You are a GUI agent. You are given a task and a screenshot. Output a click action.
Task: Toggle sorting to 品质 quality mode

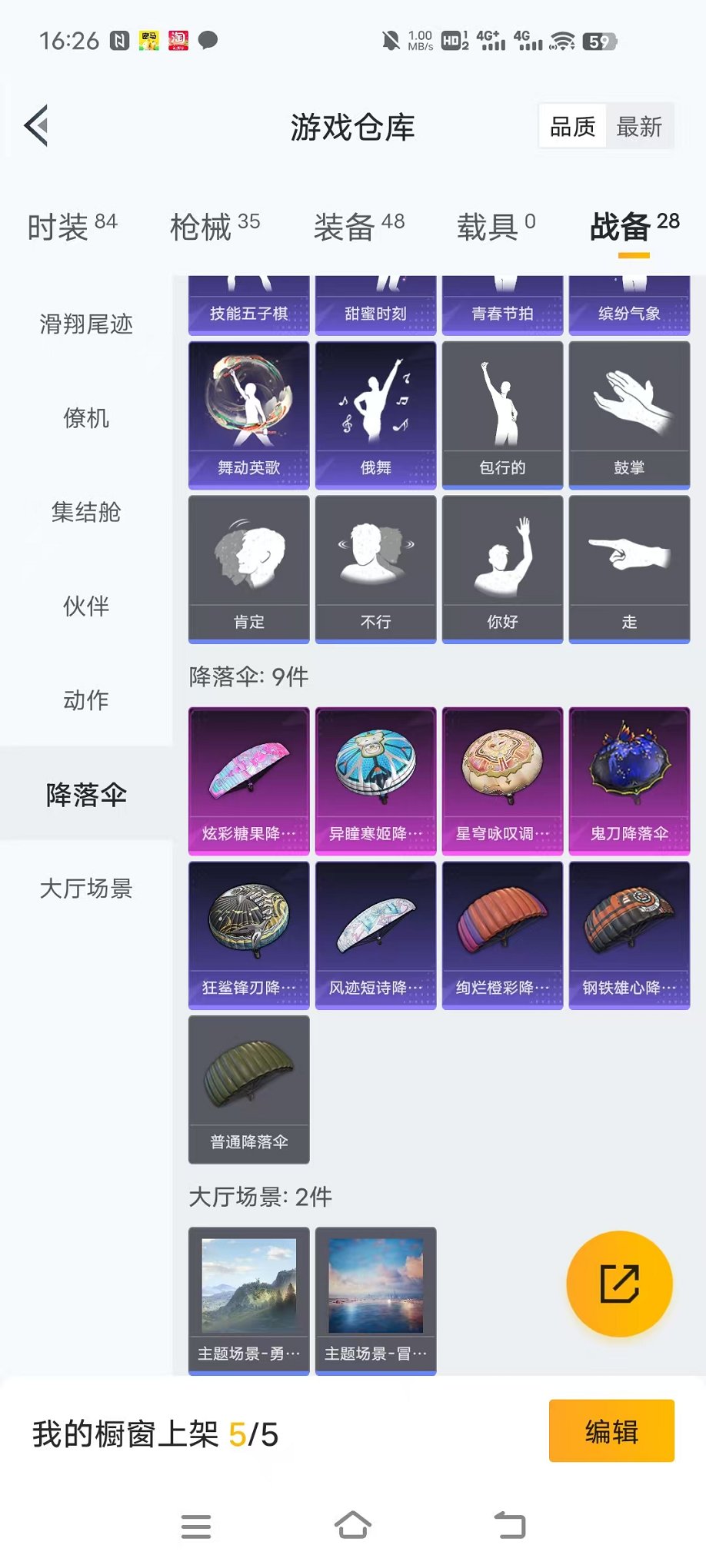[x=571, y=125]
